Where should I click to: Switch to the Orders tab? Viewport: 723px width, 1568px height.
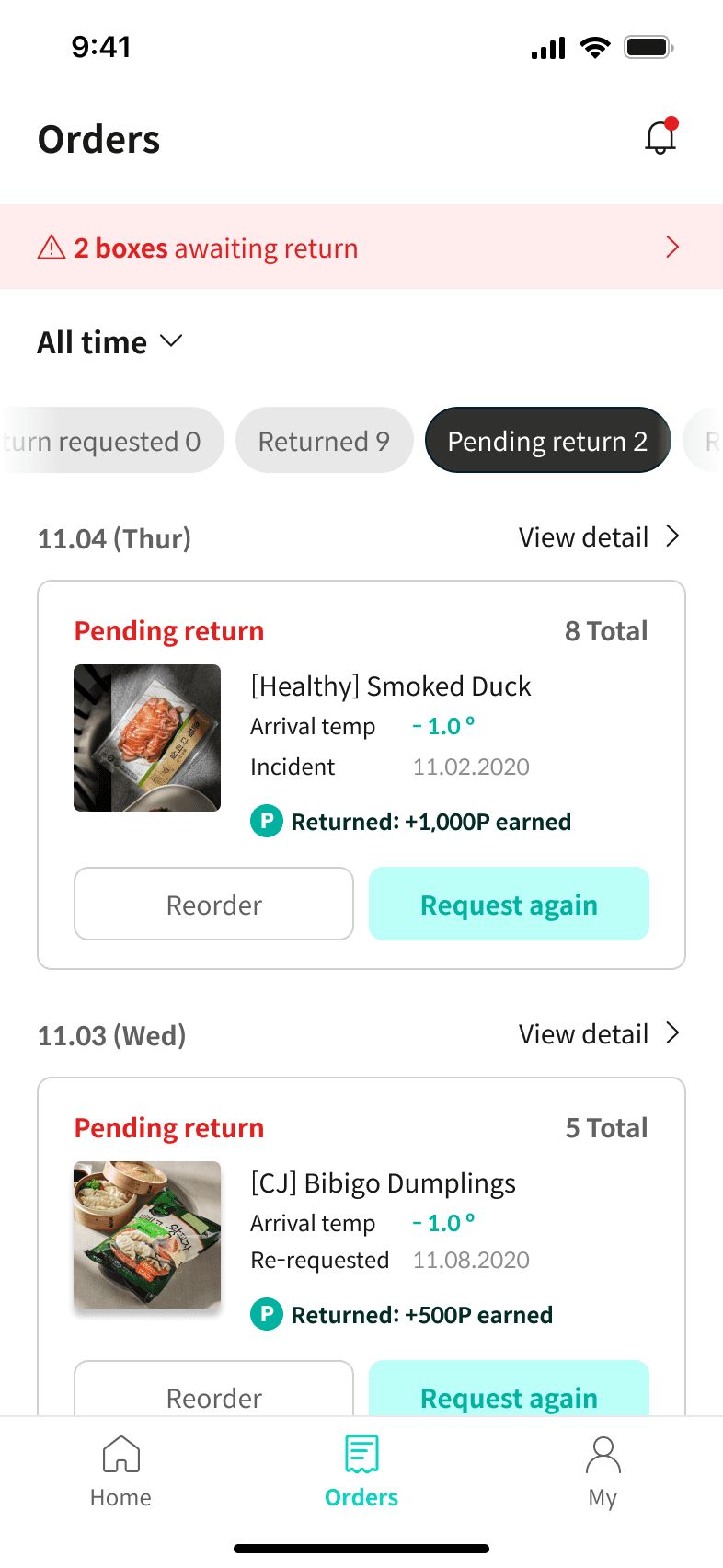[361, 1471]
